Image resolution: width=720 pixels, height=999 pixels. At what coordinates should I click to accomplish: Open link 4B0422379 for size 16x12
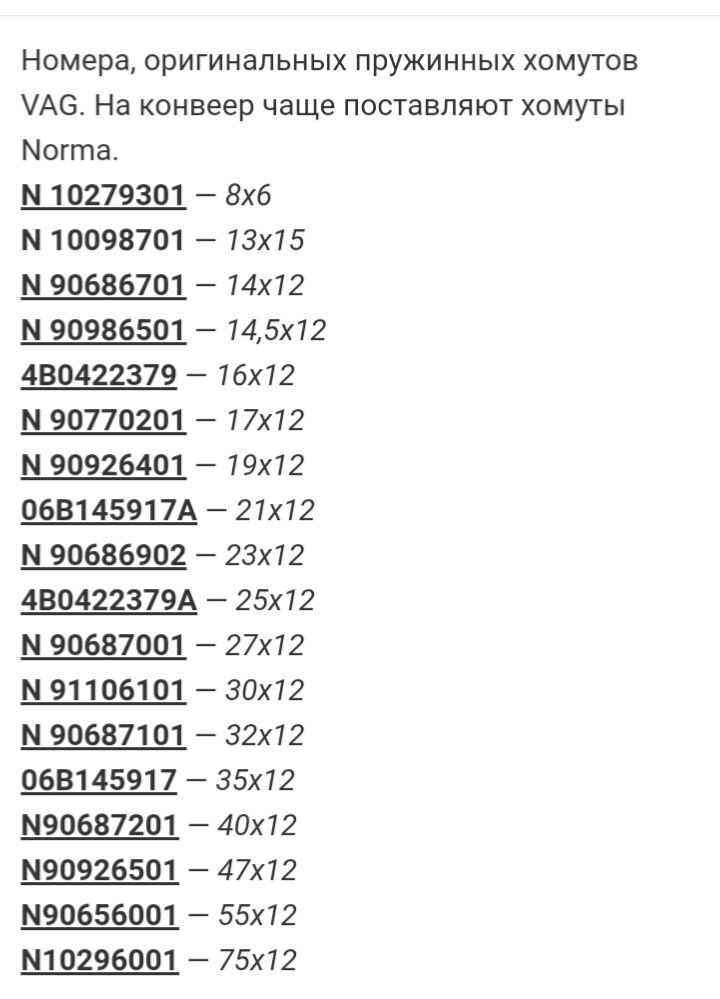coord(98,376)
